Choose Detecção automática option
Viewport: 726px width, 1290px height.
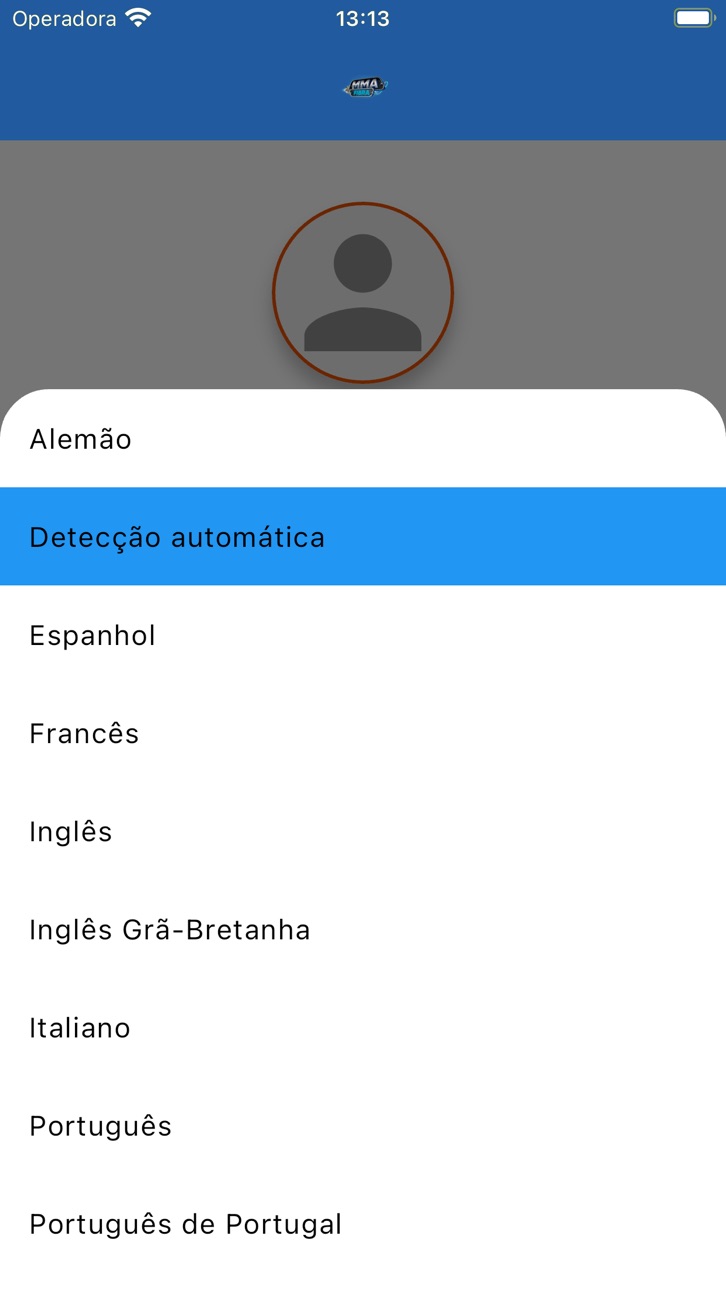(x=363, y=537)
